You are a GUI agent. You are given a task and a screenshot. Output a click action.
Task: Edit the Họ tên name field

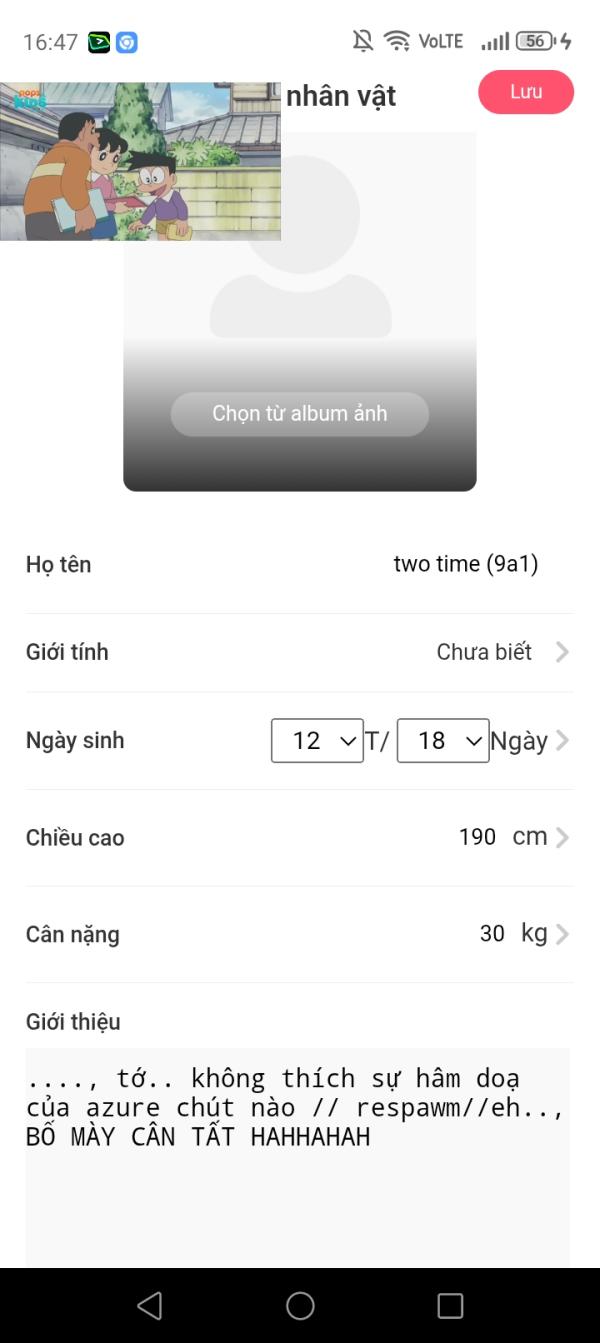[x=465, y=564]
